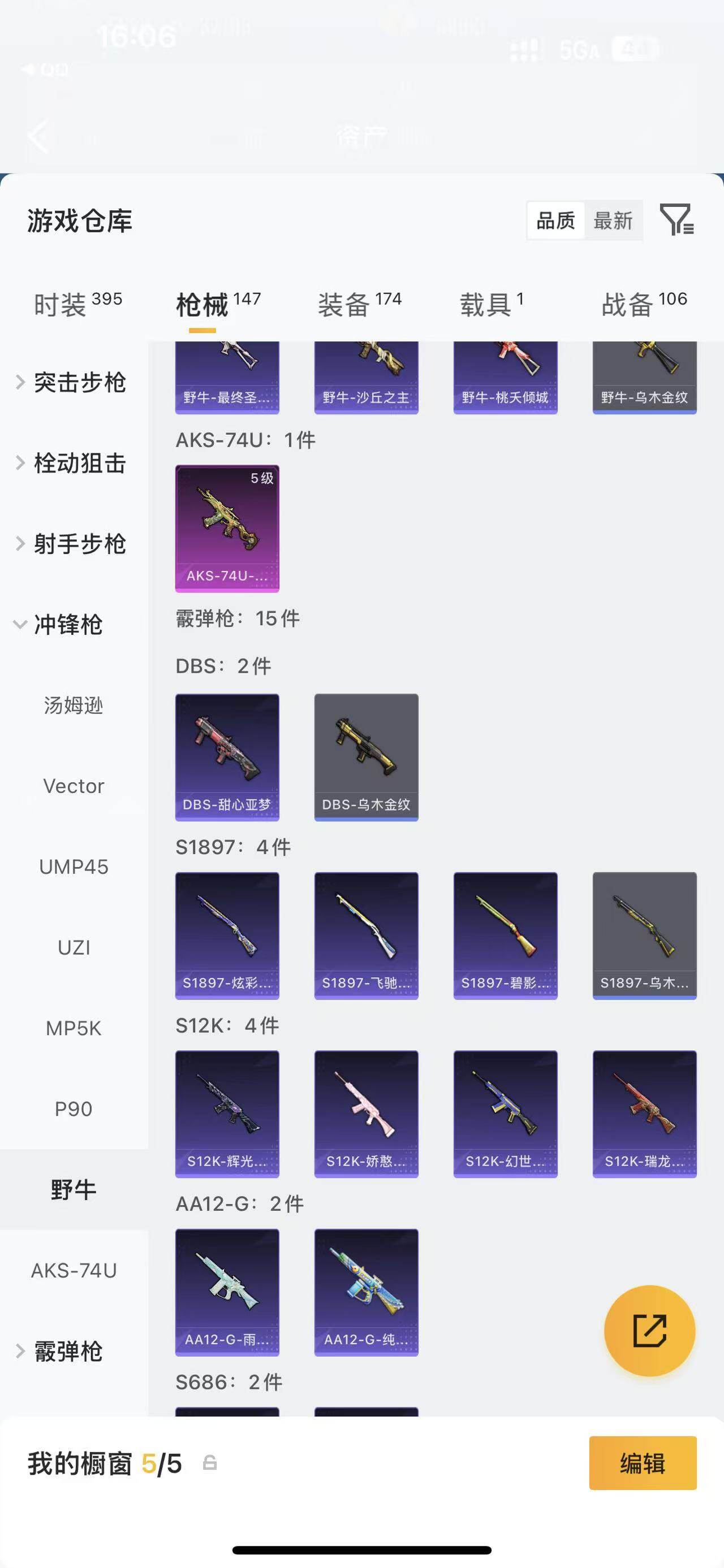The height and width of the screenshot is (1568, 724).
Task: Select the 战备 tab
Action: [x=644, y=304]
